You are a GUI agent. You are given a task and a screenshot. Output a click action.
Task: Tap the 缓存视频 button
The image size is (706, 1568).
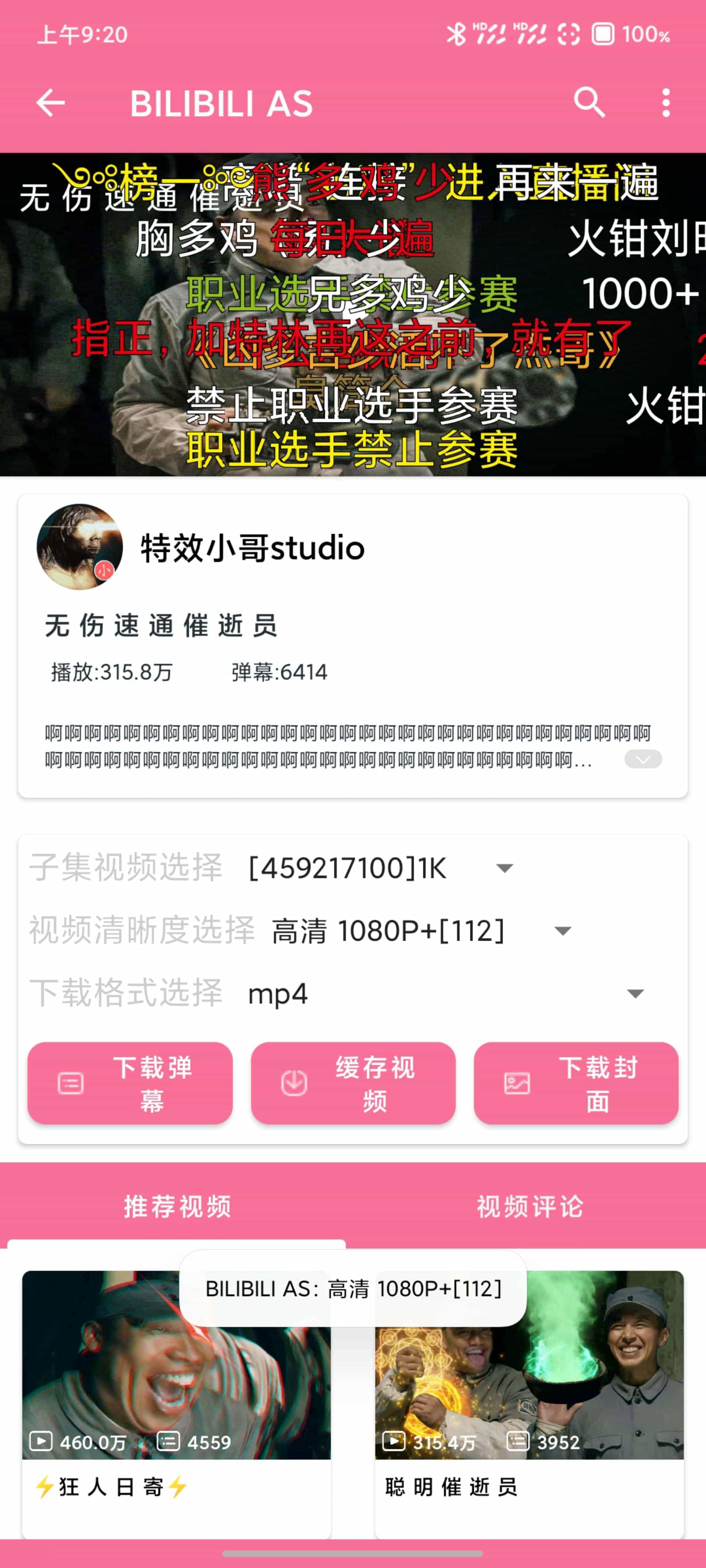353,1083
